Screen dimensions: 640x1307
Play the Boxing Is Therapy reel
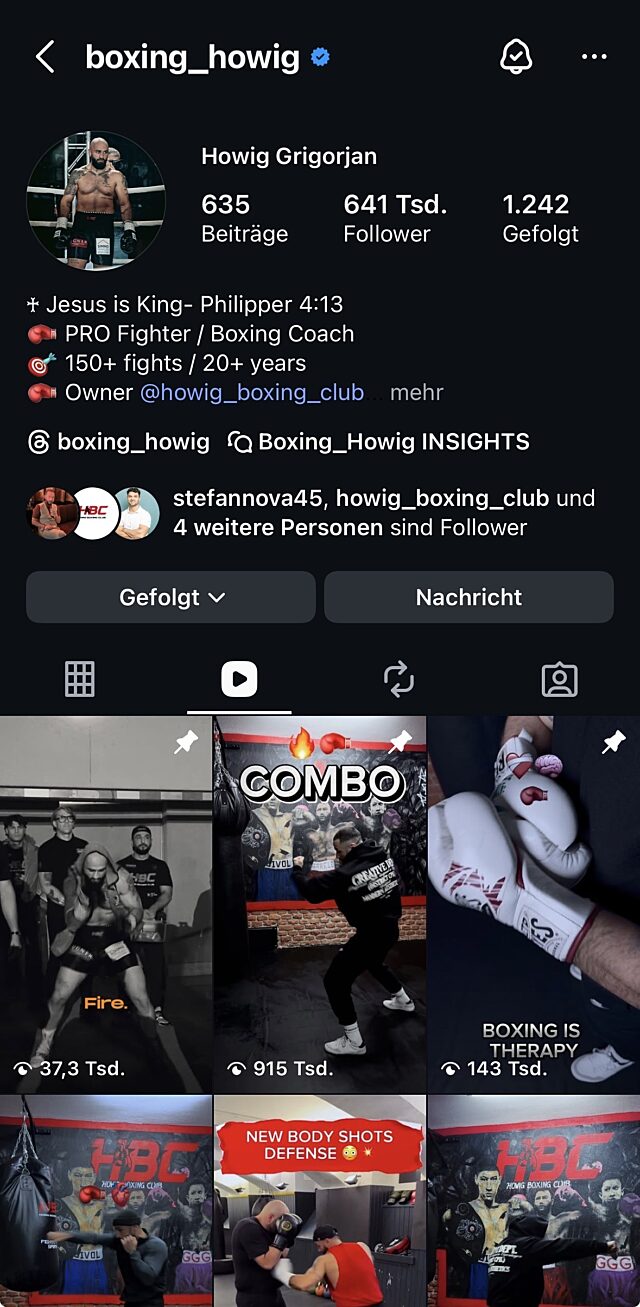(533, 904)
